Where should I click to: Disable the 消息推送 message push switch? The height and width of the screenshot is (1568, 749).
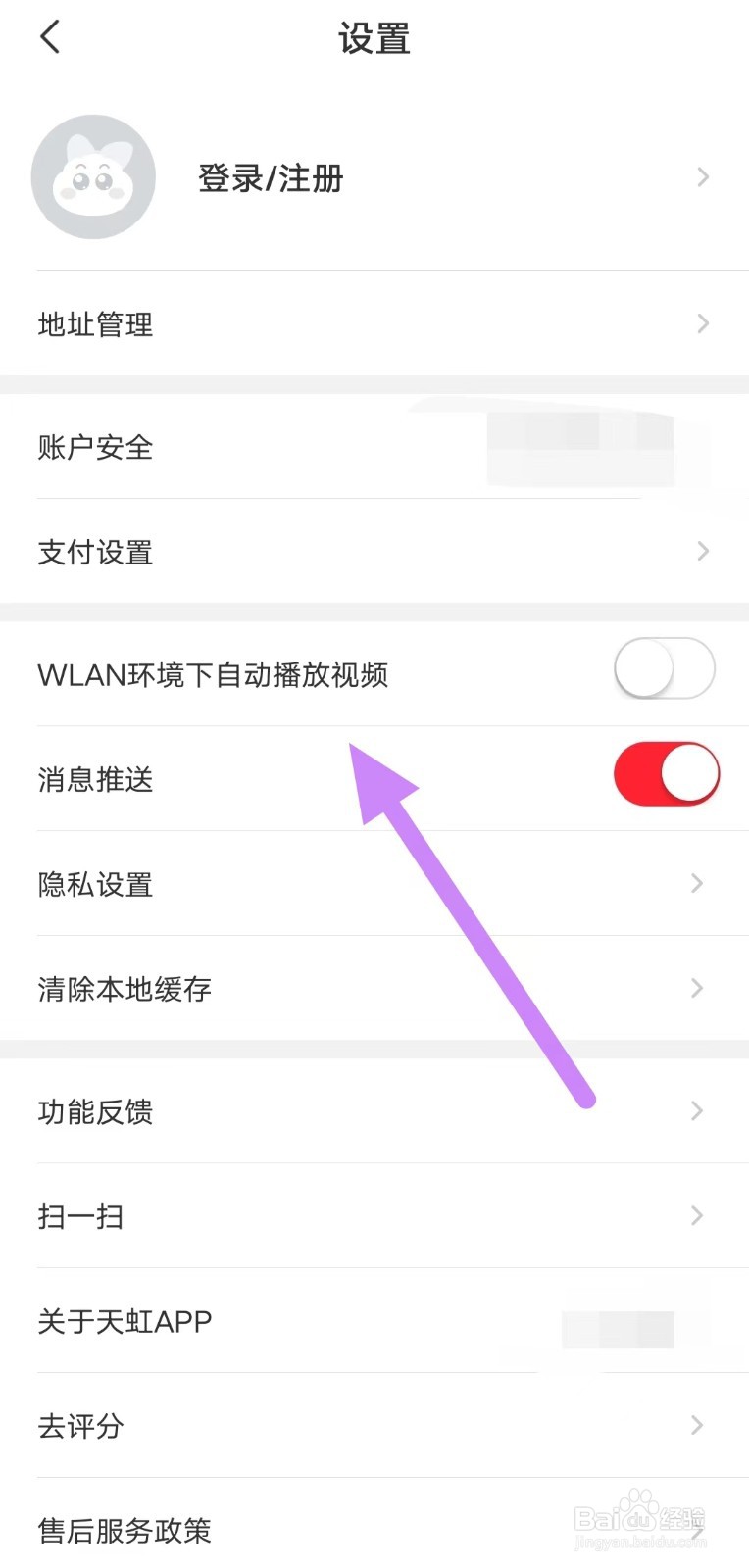tap(667, 774)
